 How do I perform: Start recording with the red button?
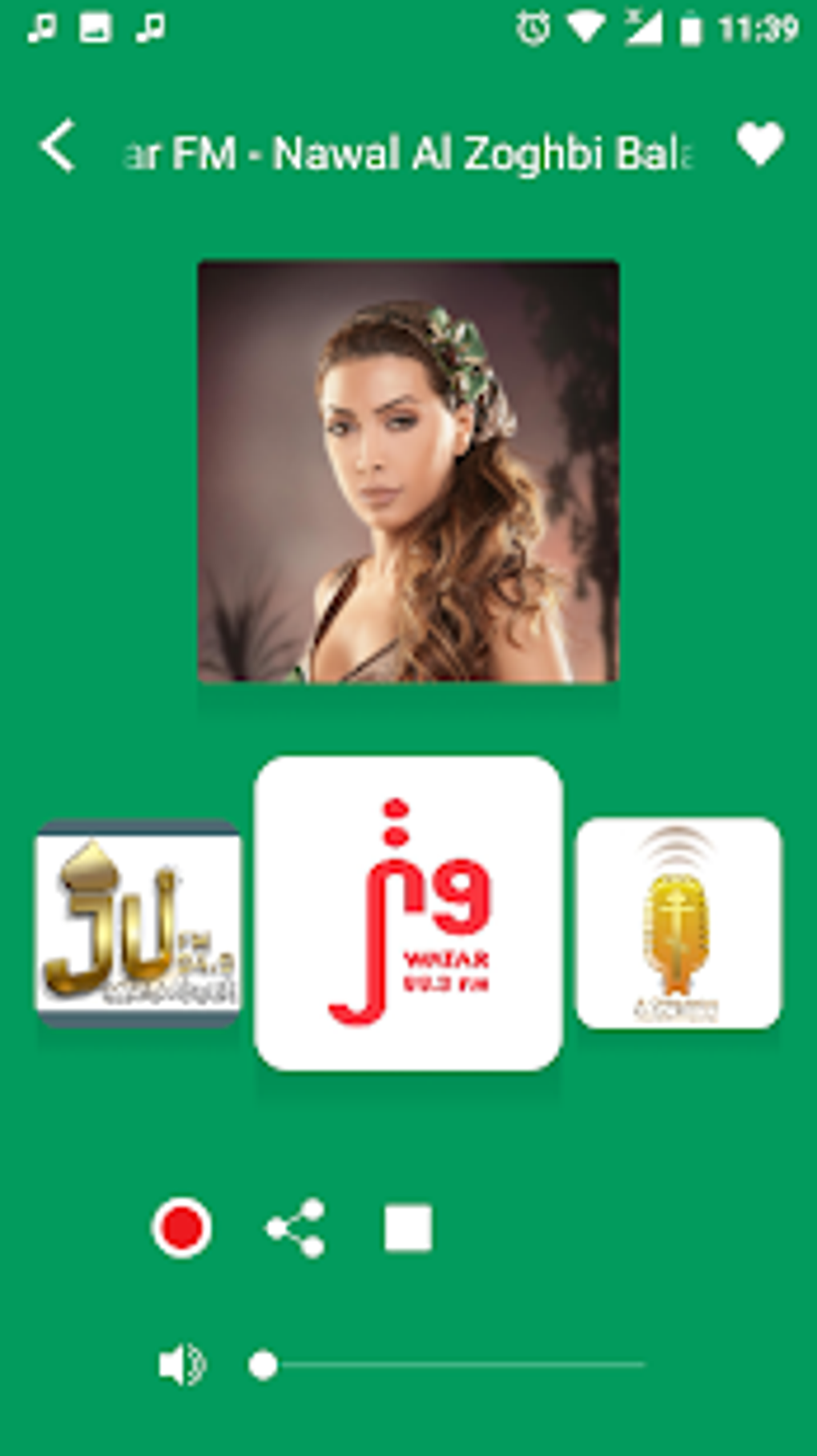pos(182,1228)
